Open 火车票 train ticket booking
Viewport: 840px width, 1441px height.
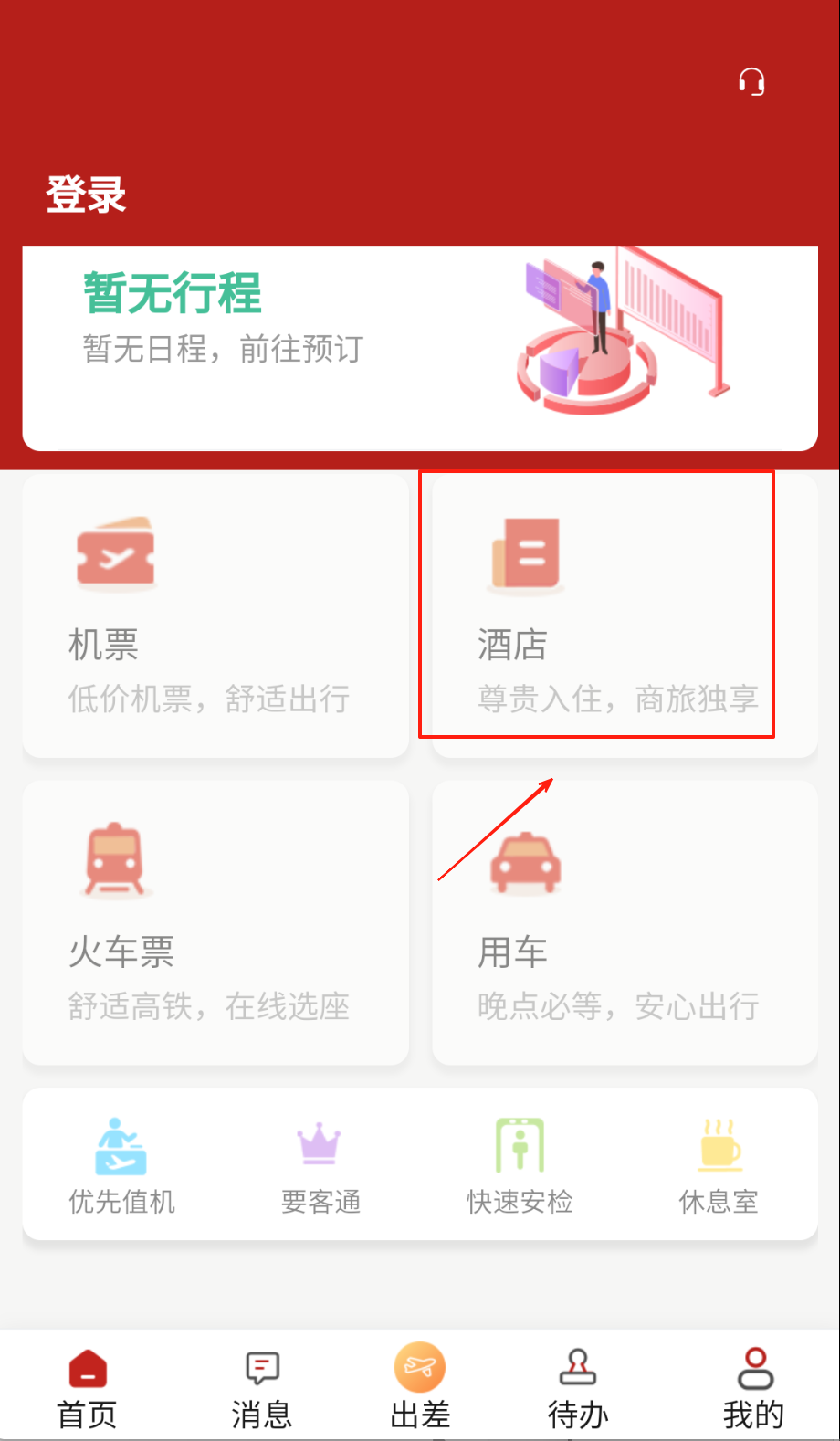tap(215, 922)
